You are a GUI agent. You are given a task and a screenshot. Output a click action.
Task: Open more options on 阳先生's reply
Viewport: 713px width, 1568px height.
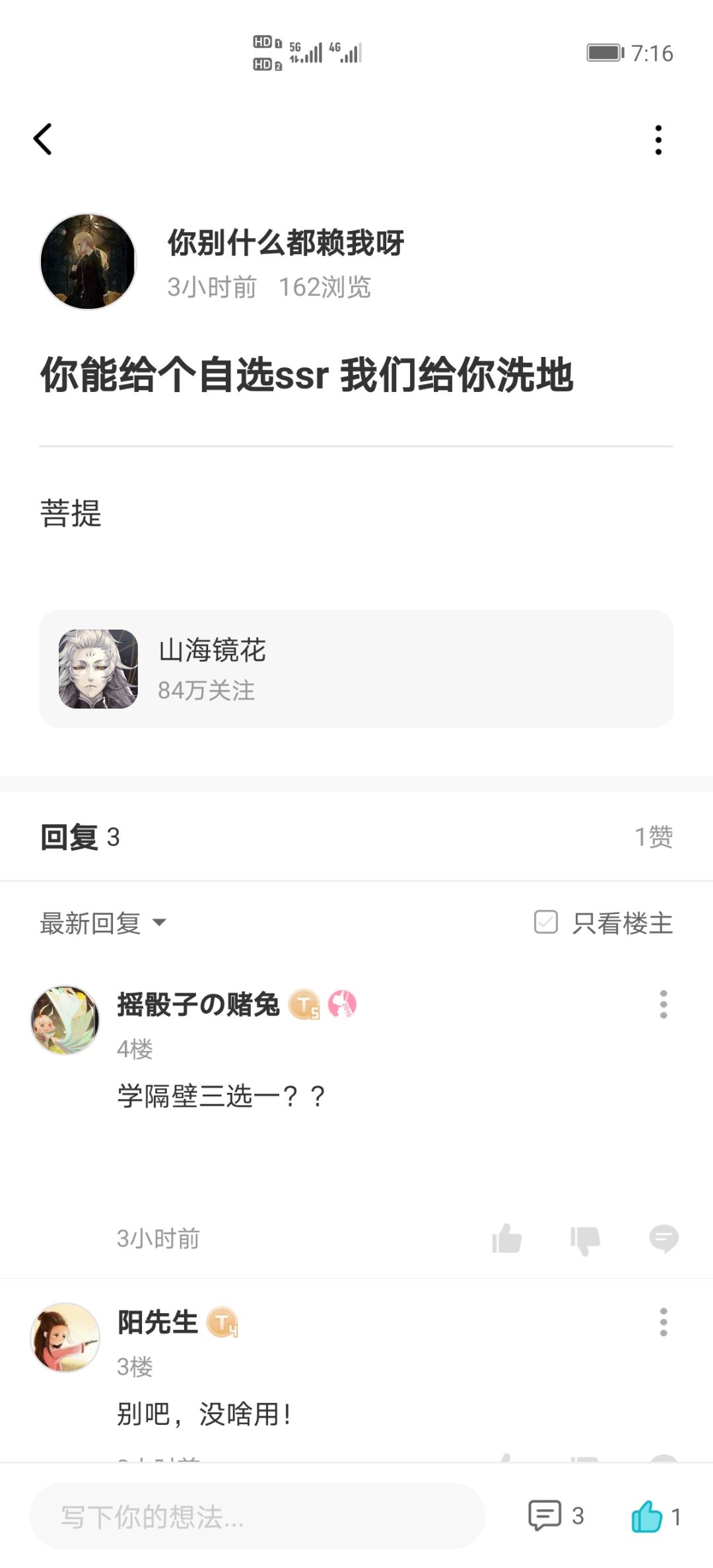point(663,1323)
